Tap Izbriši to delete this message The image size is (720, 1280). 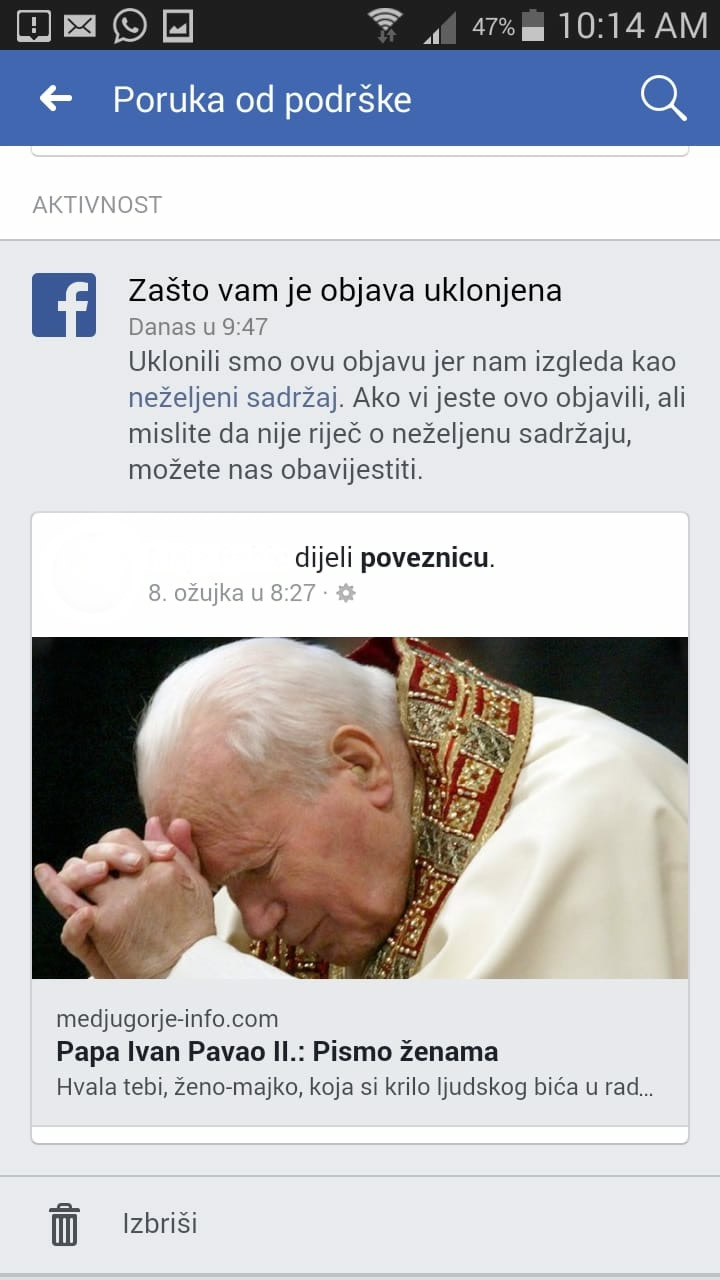tap(160, 1223)
